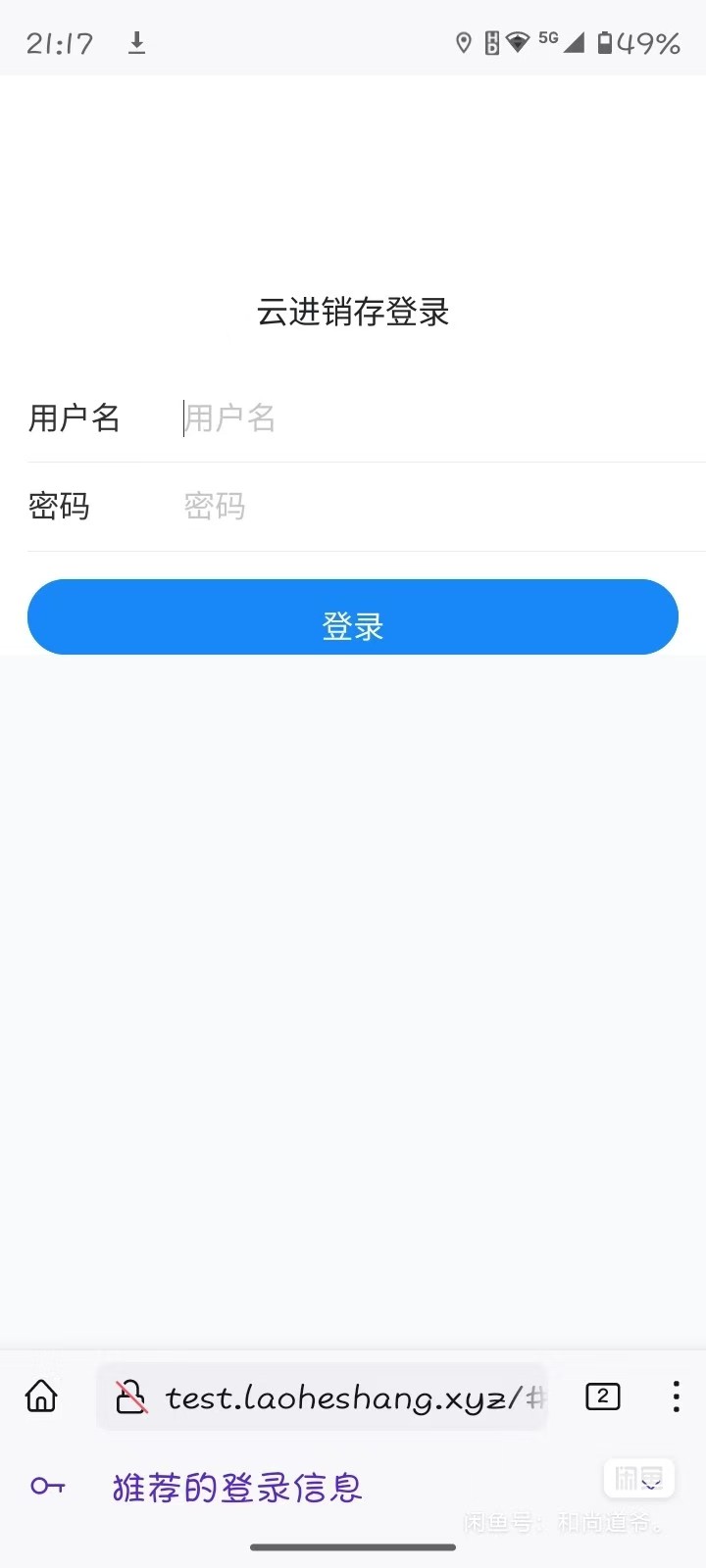Click the location pin status icon

(464, 42)
